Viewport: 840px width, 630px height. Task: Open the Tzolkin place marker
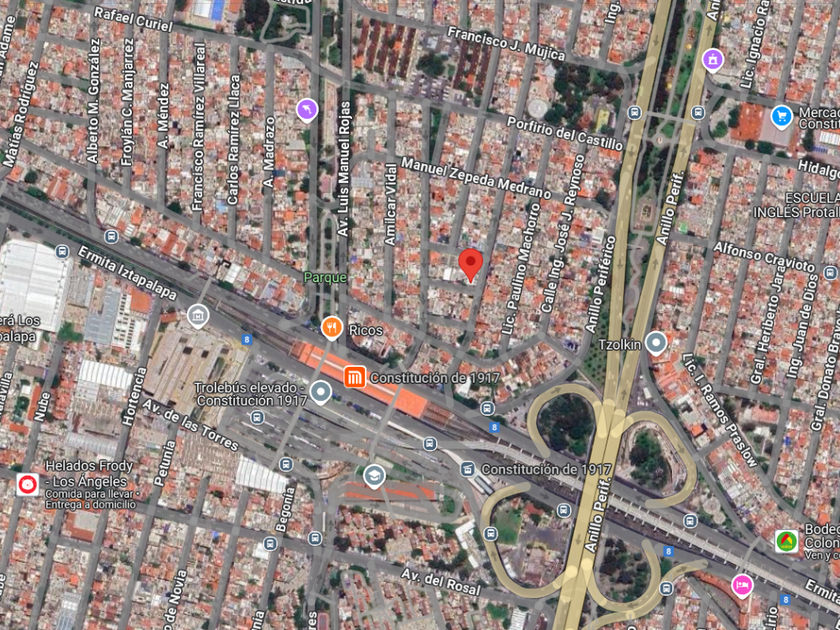[x=656, y=343]
